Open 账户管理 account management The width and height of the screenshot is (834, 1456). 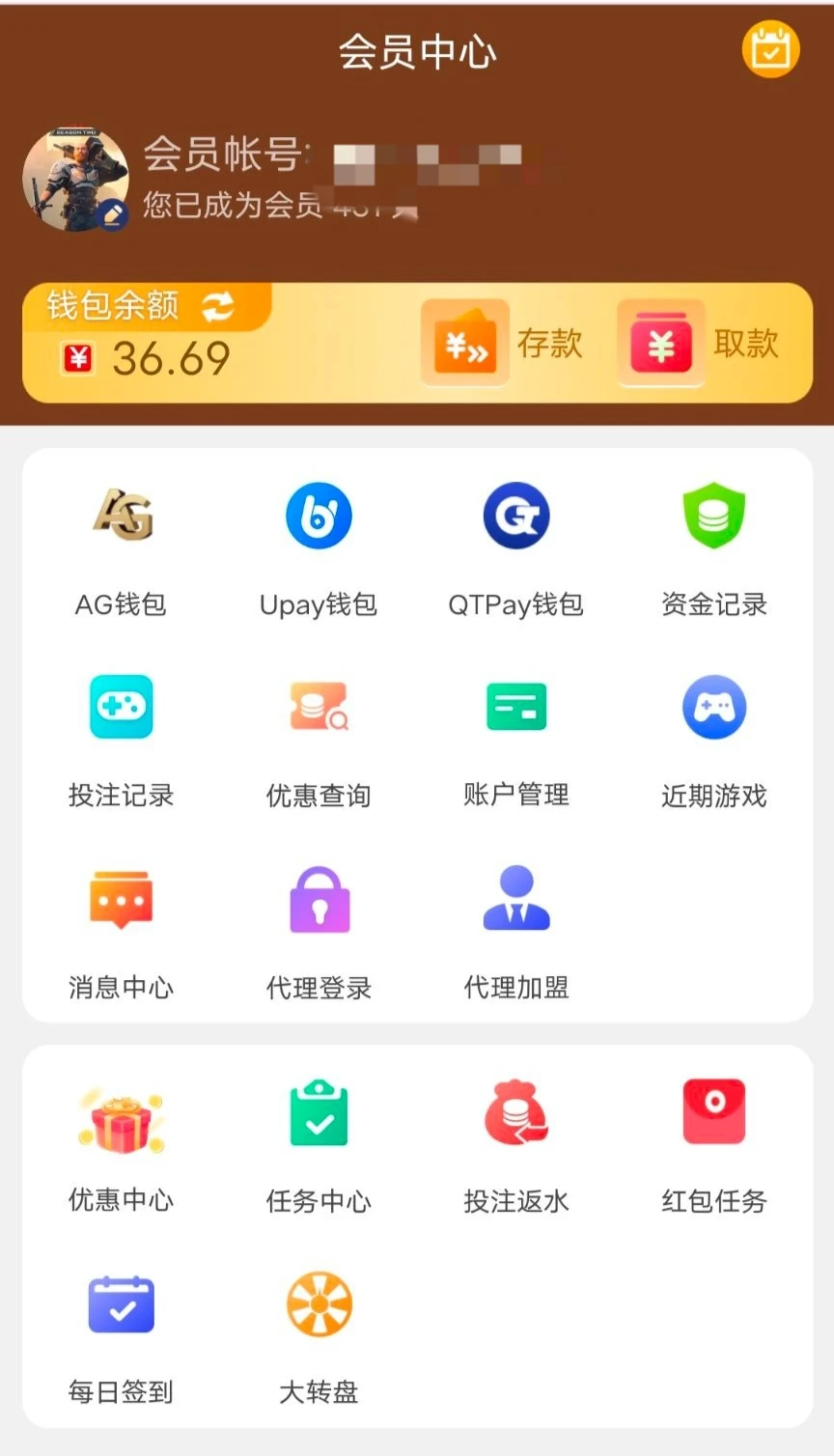pos(516,707)
